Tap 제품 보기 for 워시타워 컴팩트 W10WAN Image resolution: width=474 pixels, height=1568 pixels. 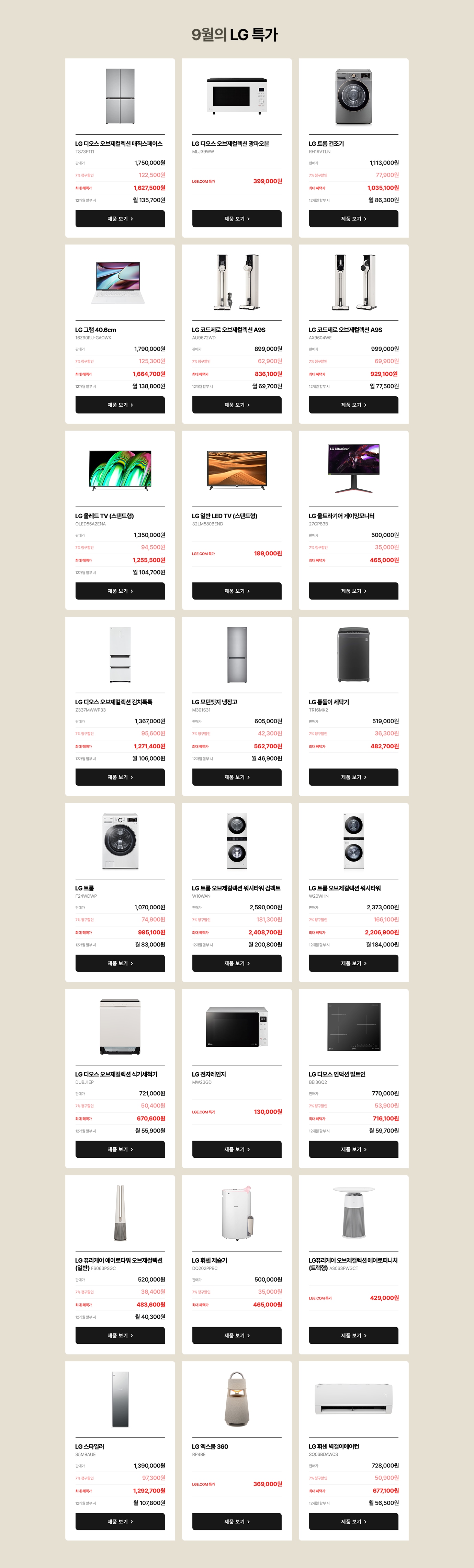pyautogui.click(x=237, y=963)
